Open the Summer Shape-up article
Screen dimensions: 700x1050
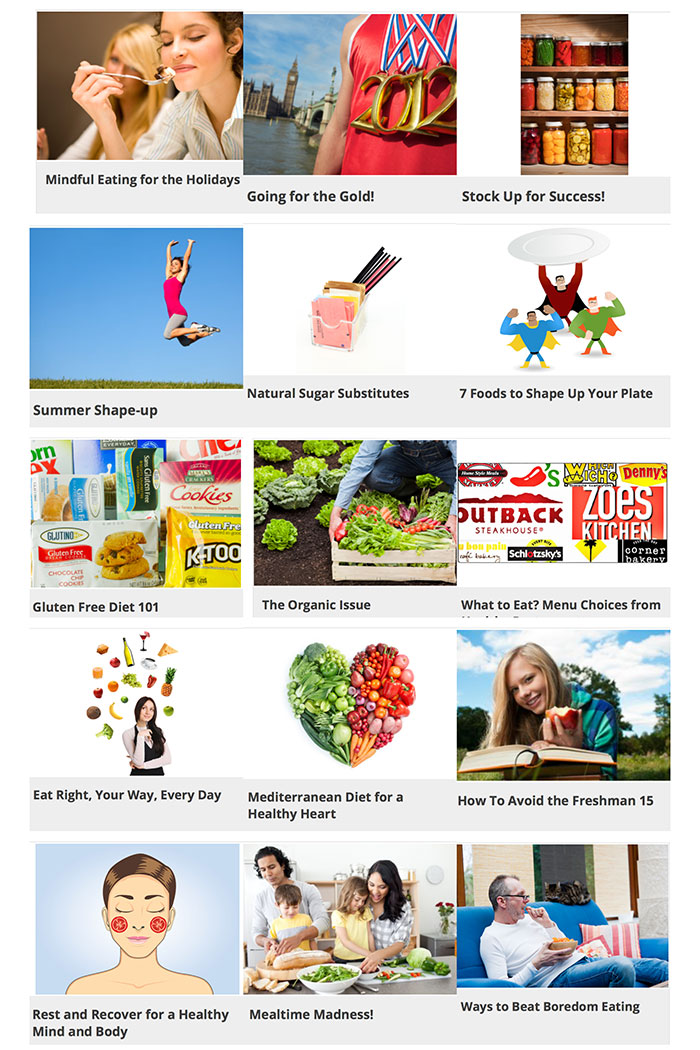(95, 410)
